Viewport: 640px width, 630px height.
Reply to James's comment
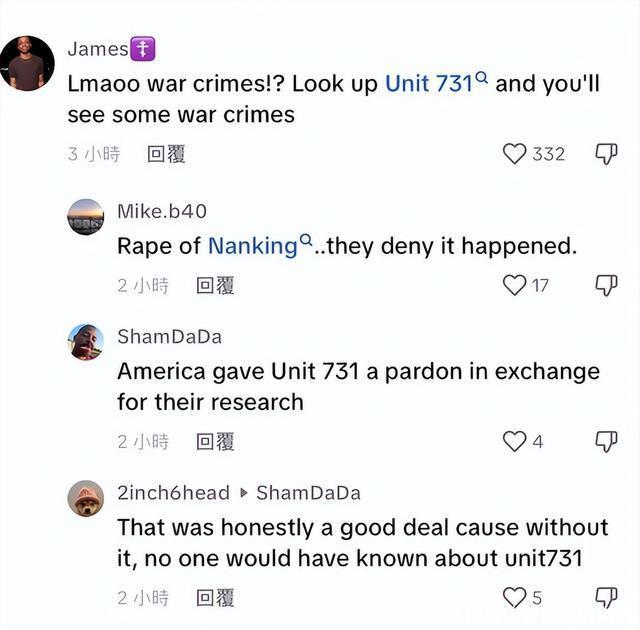pos(166,154)
